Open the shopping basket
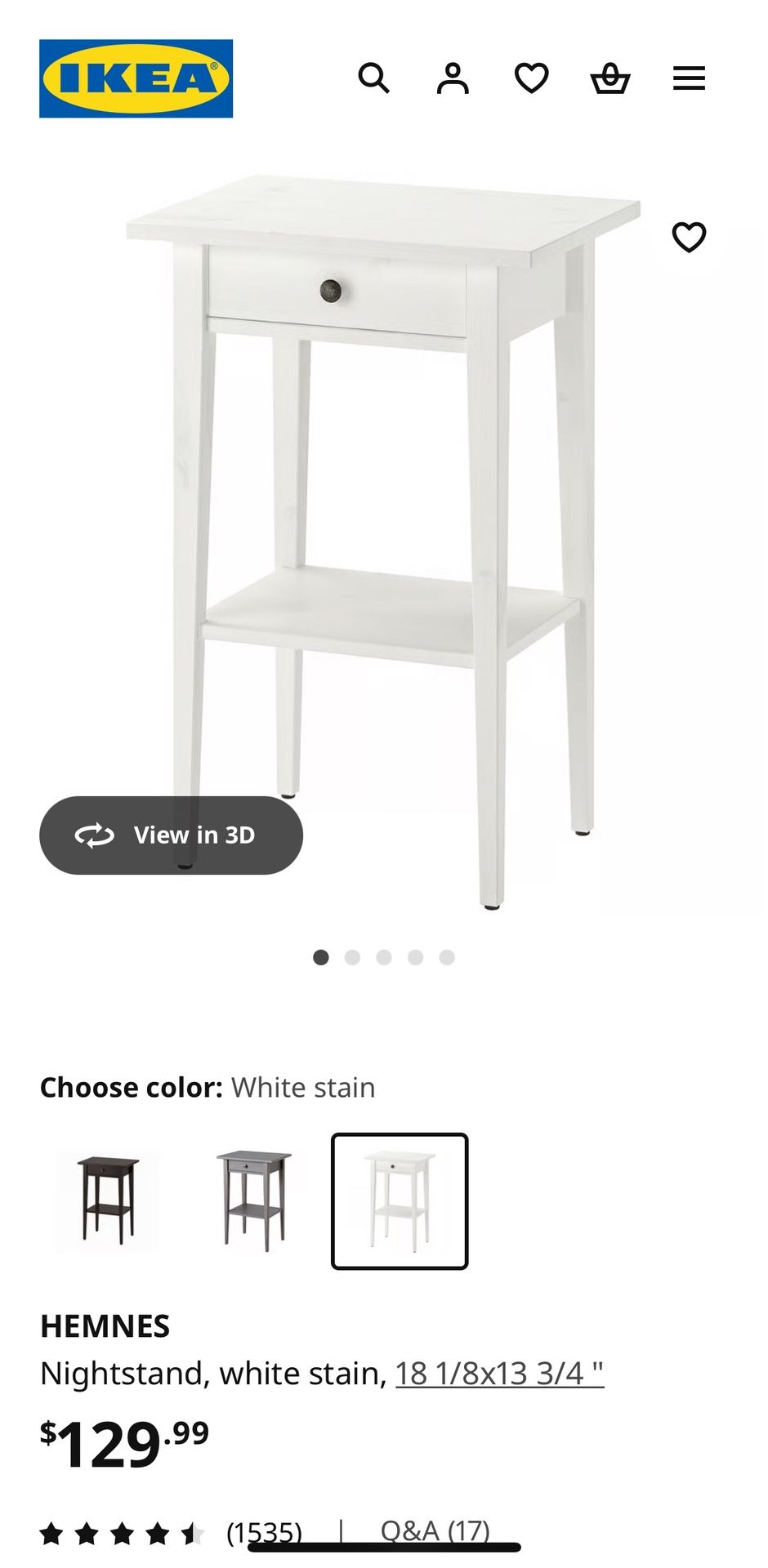This screenshot has width=768, height=1568. tap(610, 79)
